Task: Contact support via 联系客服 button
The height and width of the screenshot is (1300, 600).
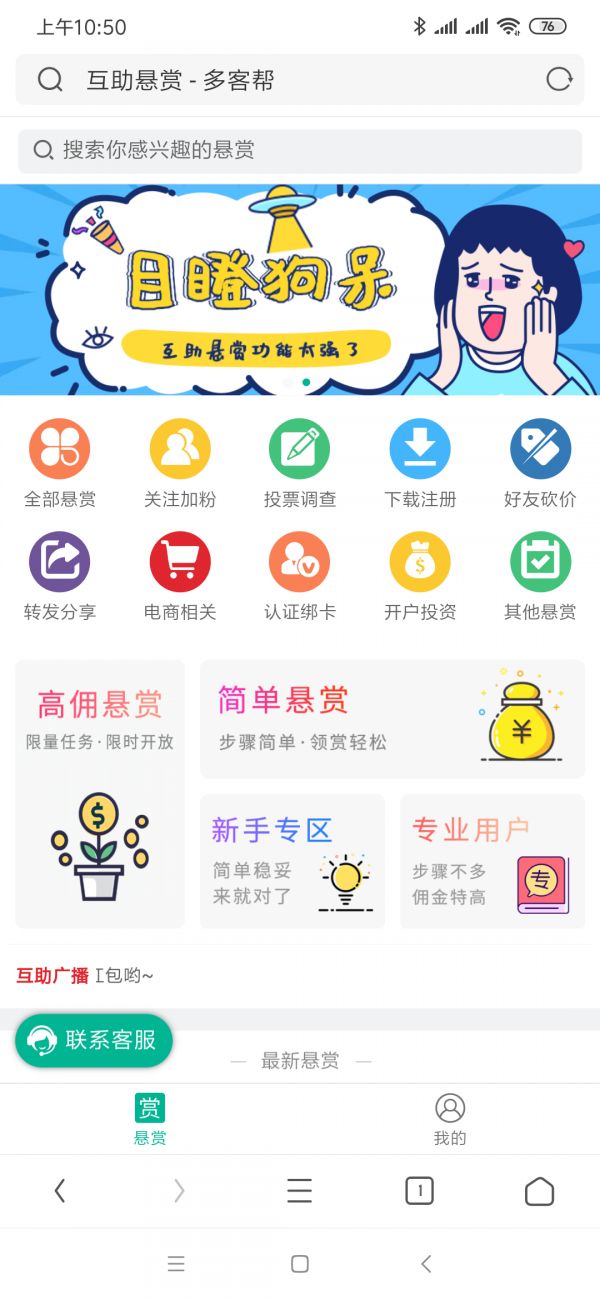Action: tap(94, 1040)
